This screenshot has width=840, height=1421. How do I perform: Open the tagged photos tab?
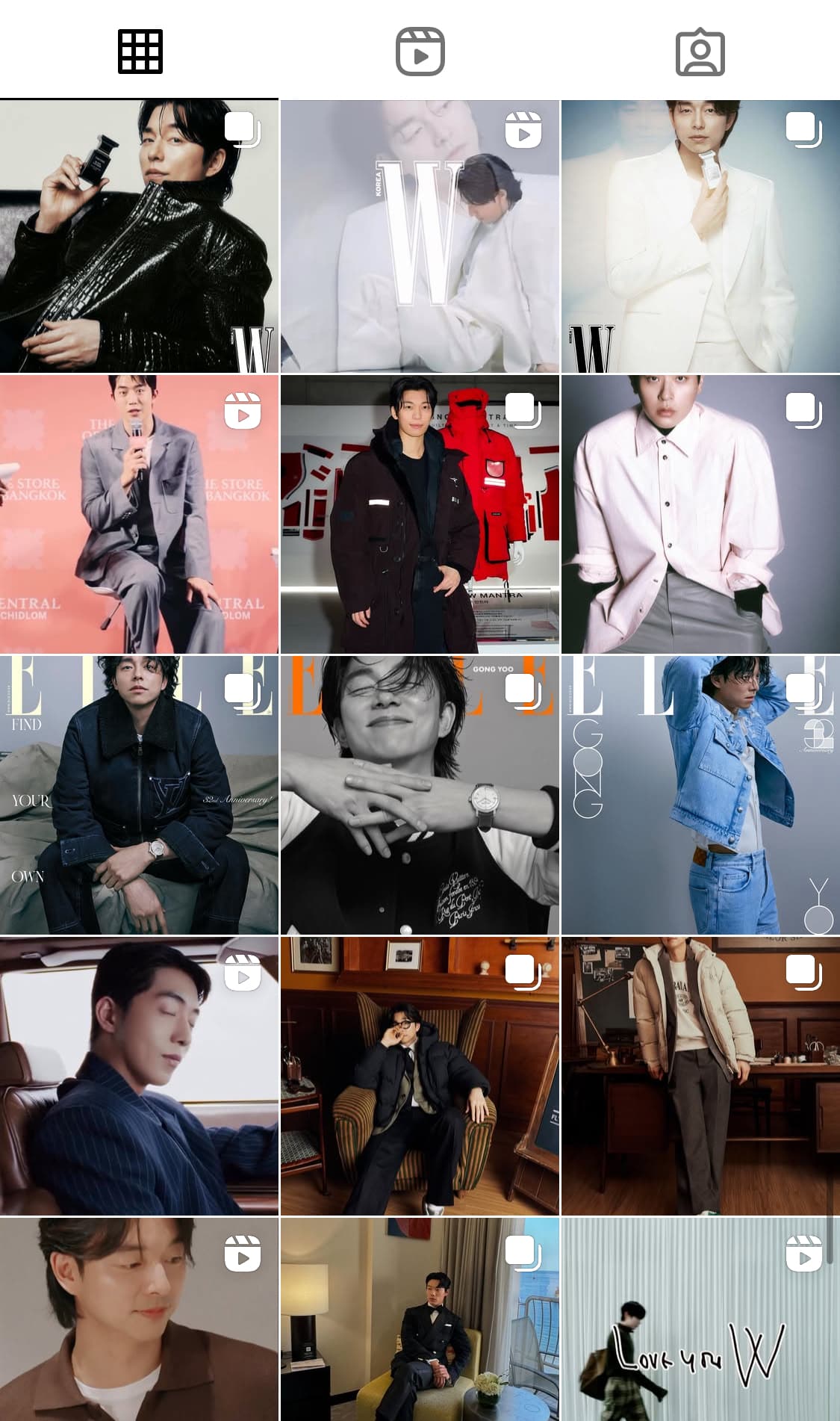pyautogui.click(x=700, y=52)
